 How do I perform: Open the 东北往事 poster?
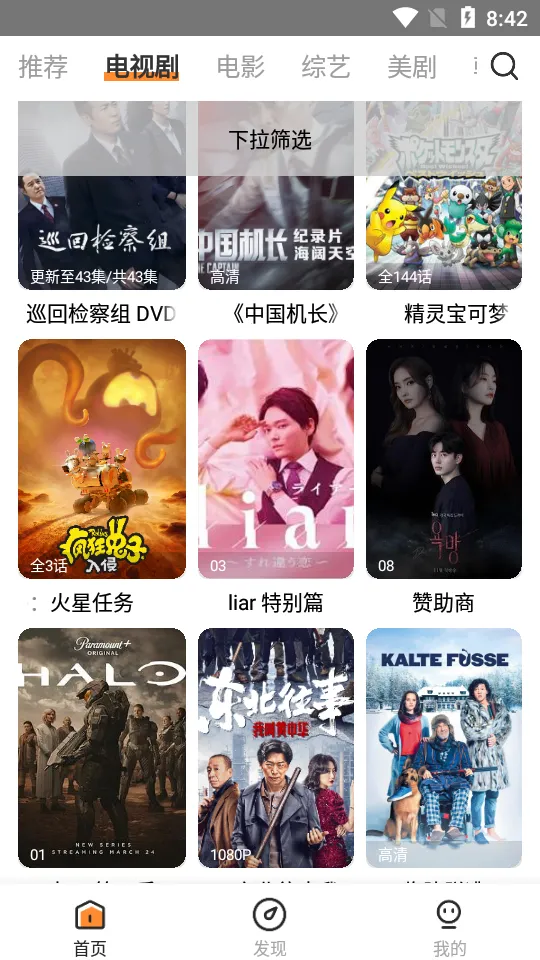pyautogui.click(x=276, y=748)
